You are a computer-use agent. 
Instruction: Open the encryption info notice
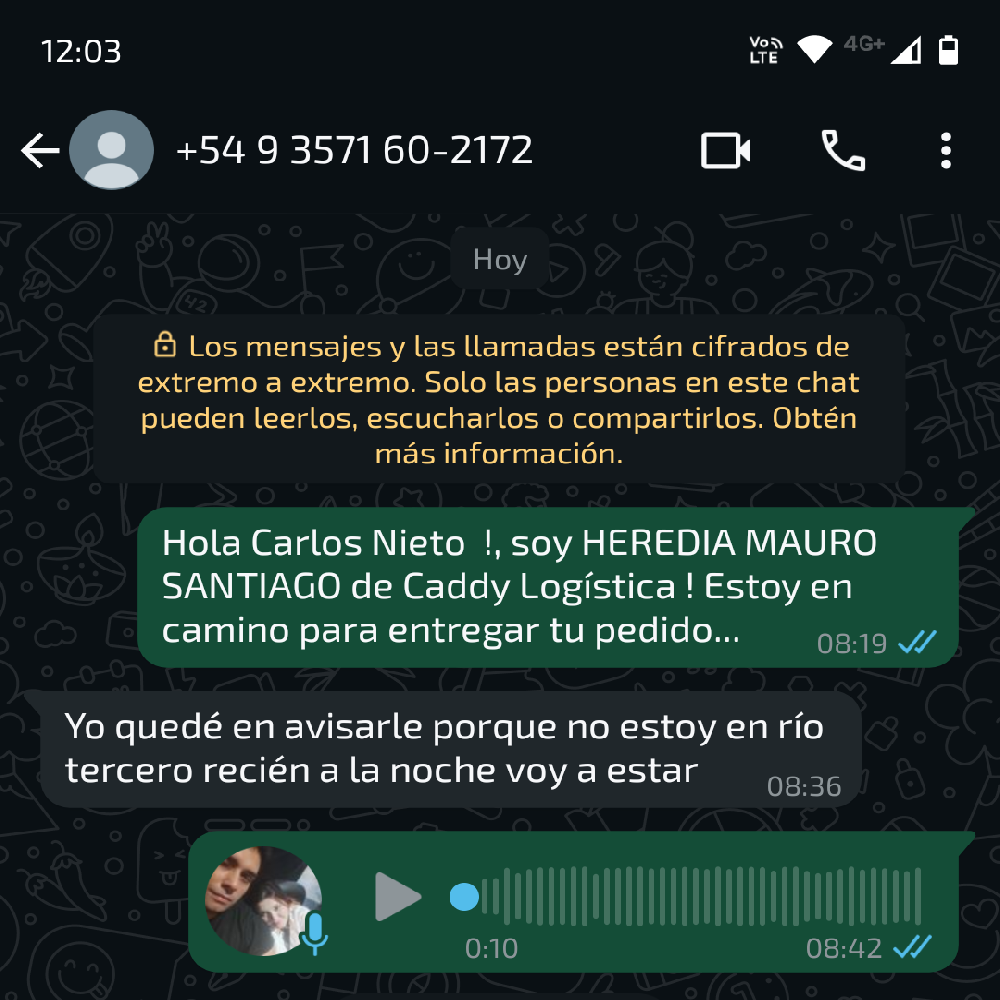pyautogui.click(x=498, y=400)
